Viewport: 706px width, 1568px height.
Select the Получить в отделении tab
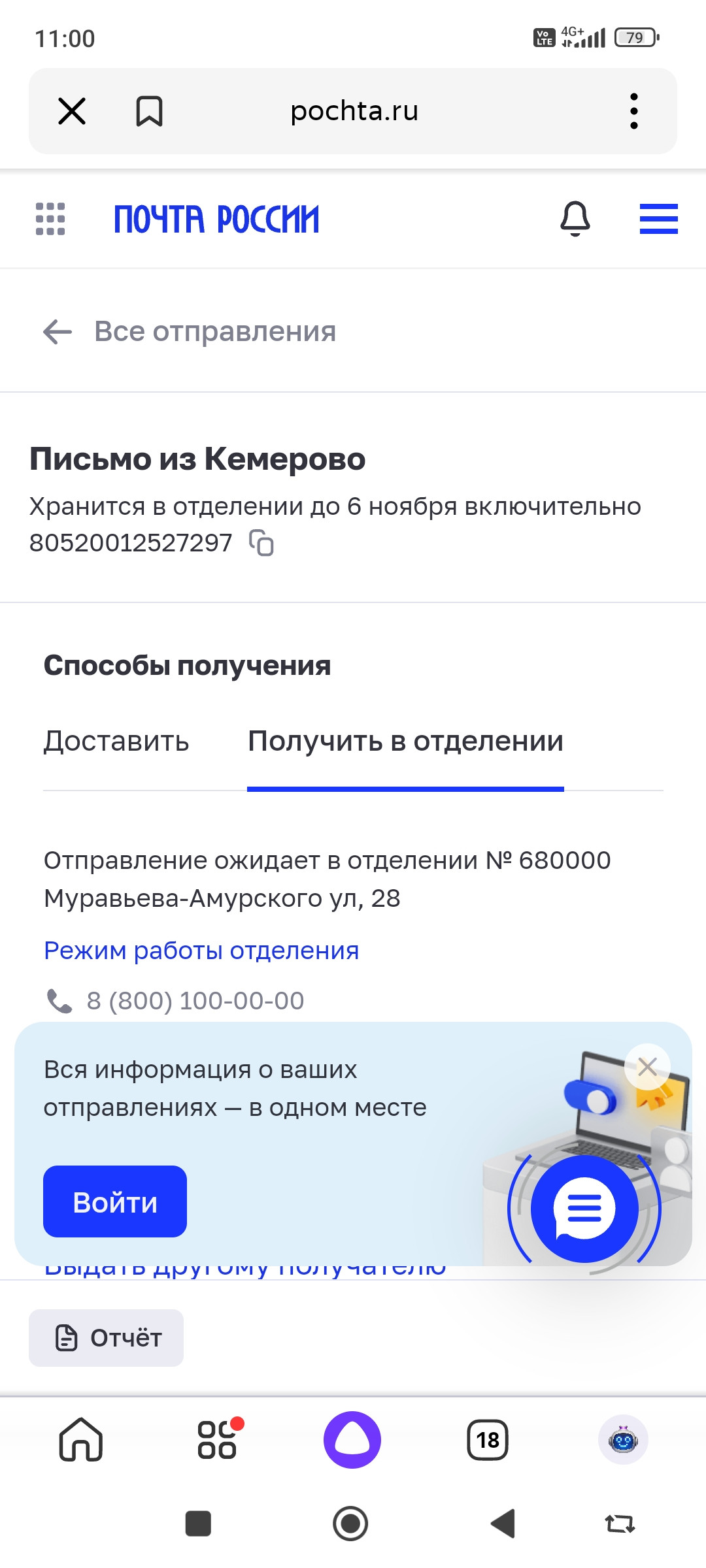(405, 742)
